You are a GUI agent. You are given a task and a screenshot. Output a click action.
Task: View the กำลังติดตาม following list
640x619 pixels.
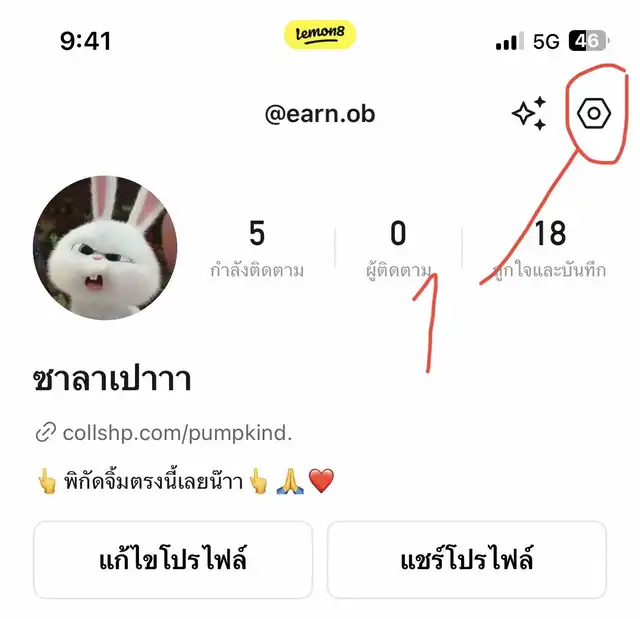(257, 249)
